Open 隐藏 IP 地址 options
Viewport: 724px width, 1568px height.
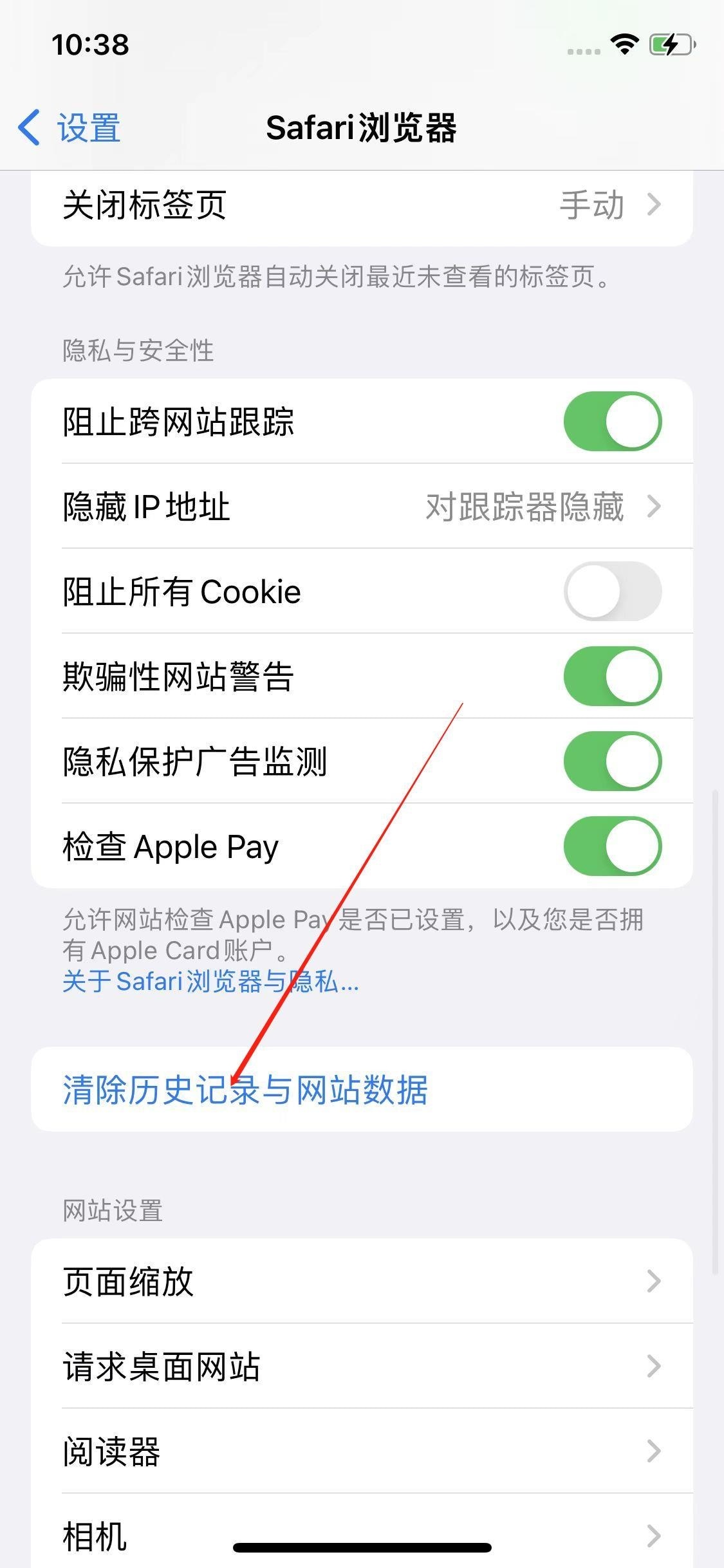click(x=362, y=506)
